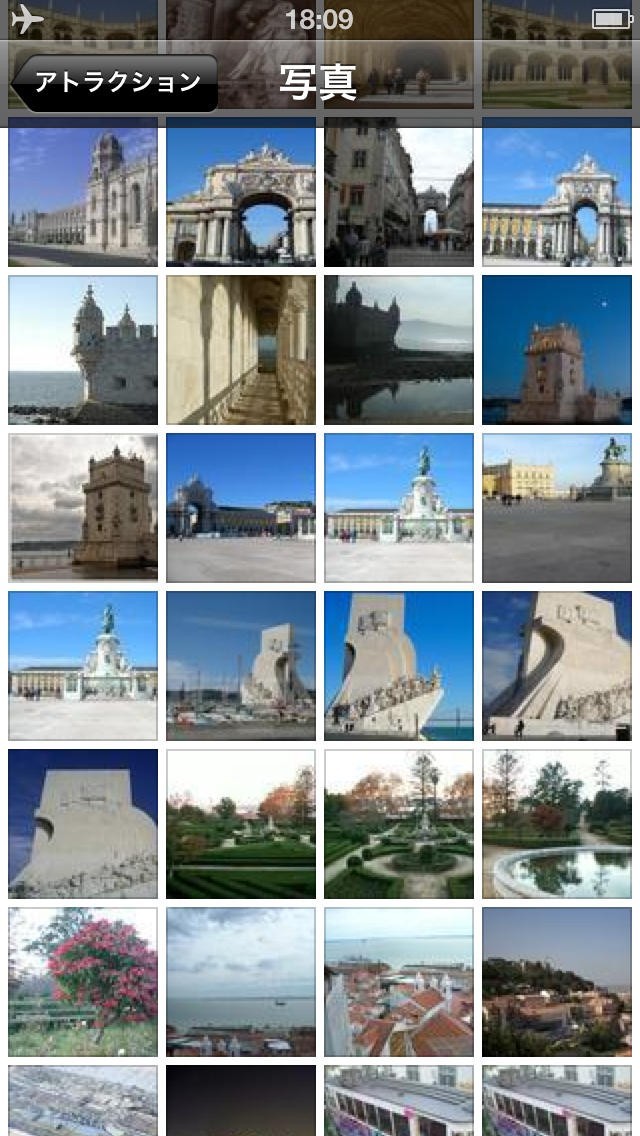Open the red rooftops overlook photo
This screenshot has height=1136, width=640.
[398, 981]
